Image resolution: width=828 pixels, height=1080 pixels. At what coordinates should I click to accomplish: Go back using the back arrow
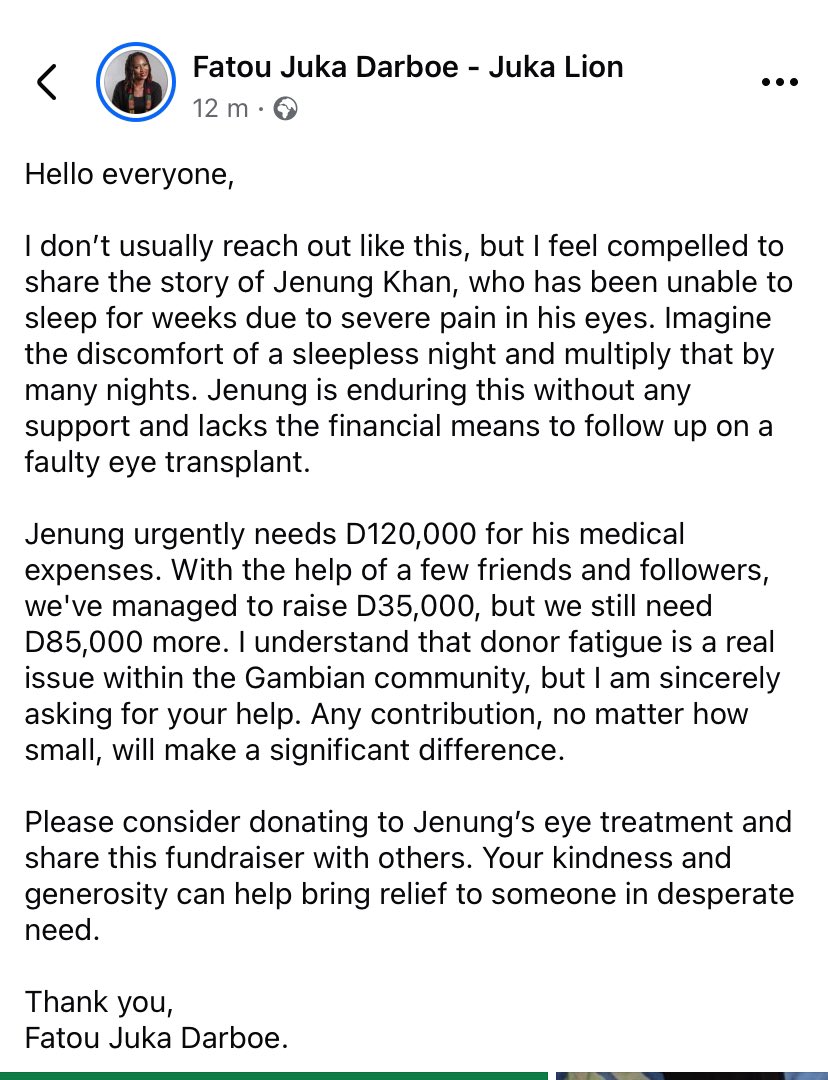coord(47,82)
